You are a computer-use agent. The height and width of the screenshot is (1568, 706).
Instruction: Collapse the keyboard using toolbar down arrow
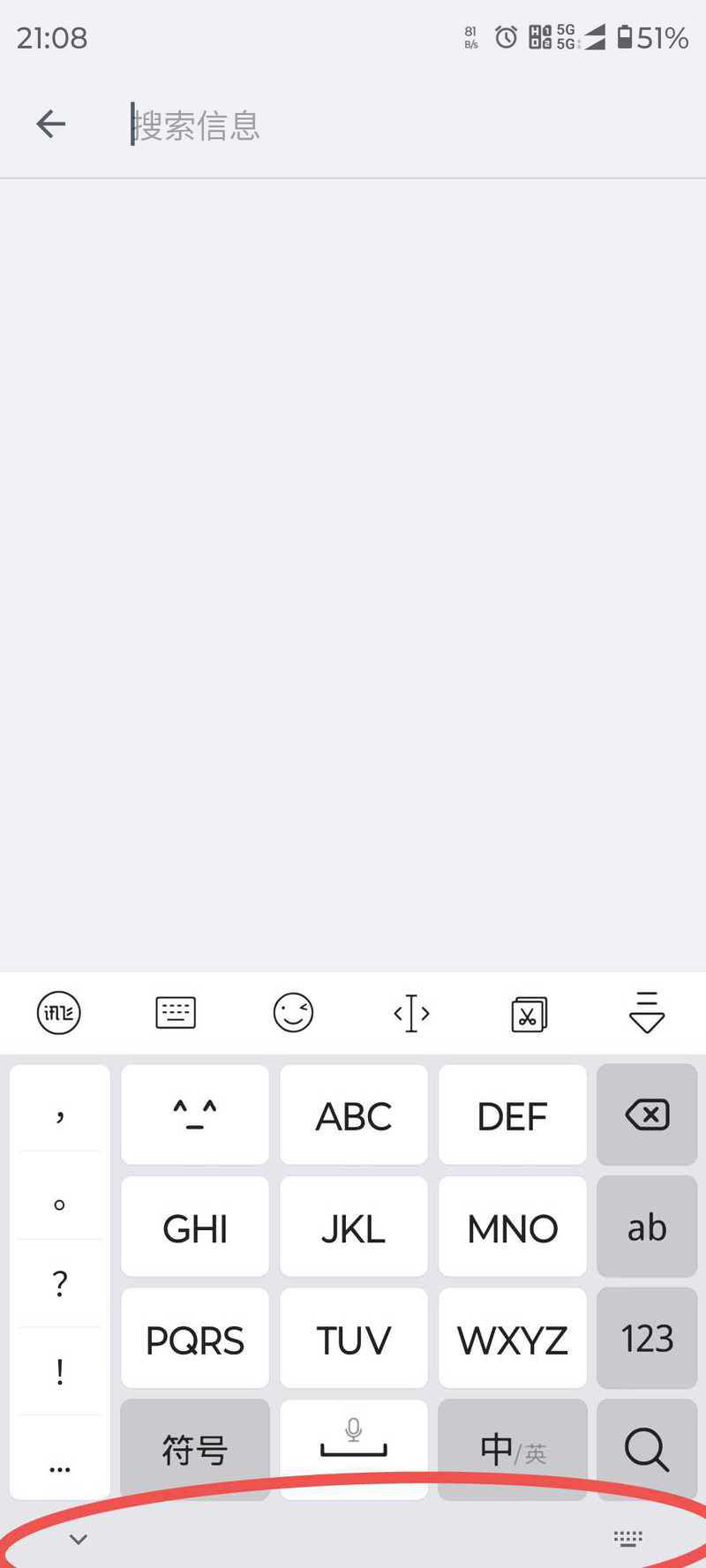(647, 1014)
